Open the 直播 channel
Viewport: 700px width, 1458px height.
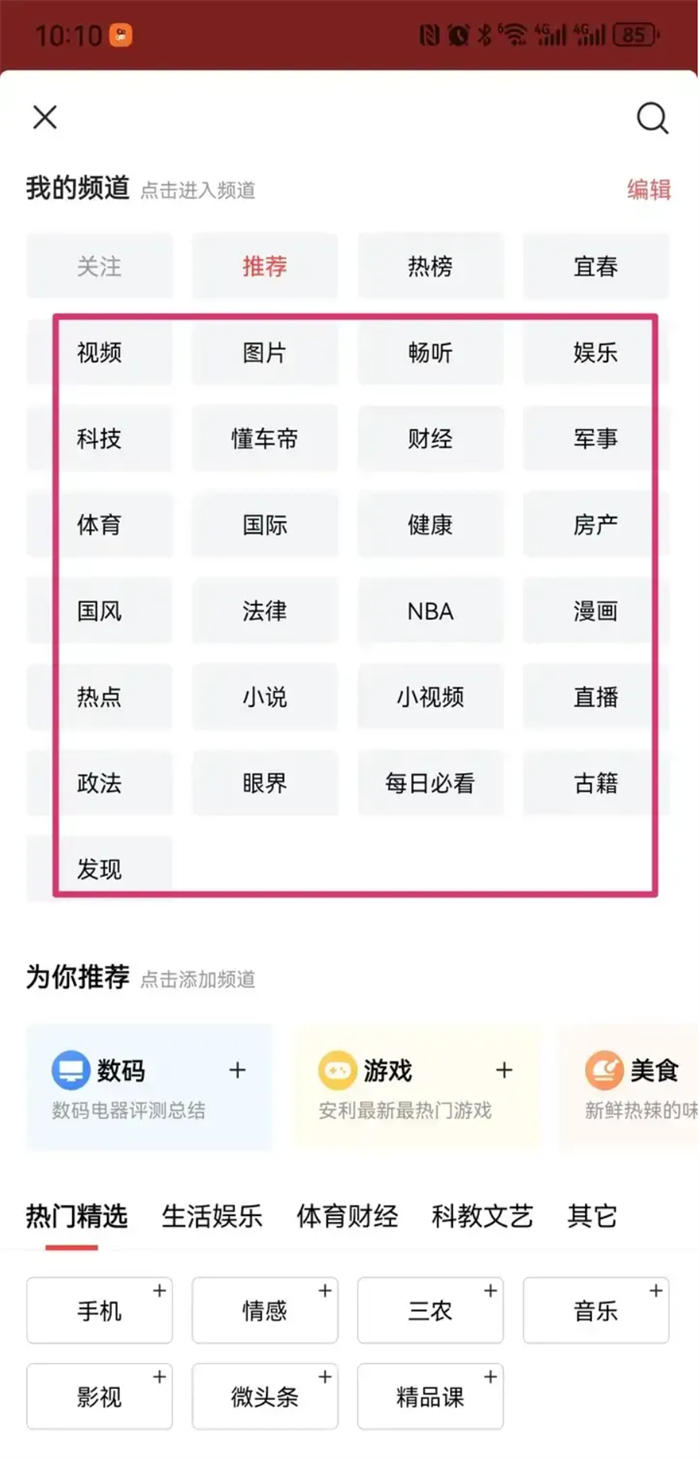pyautogui.click(x=596, y=697)
